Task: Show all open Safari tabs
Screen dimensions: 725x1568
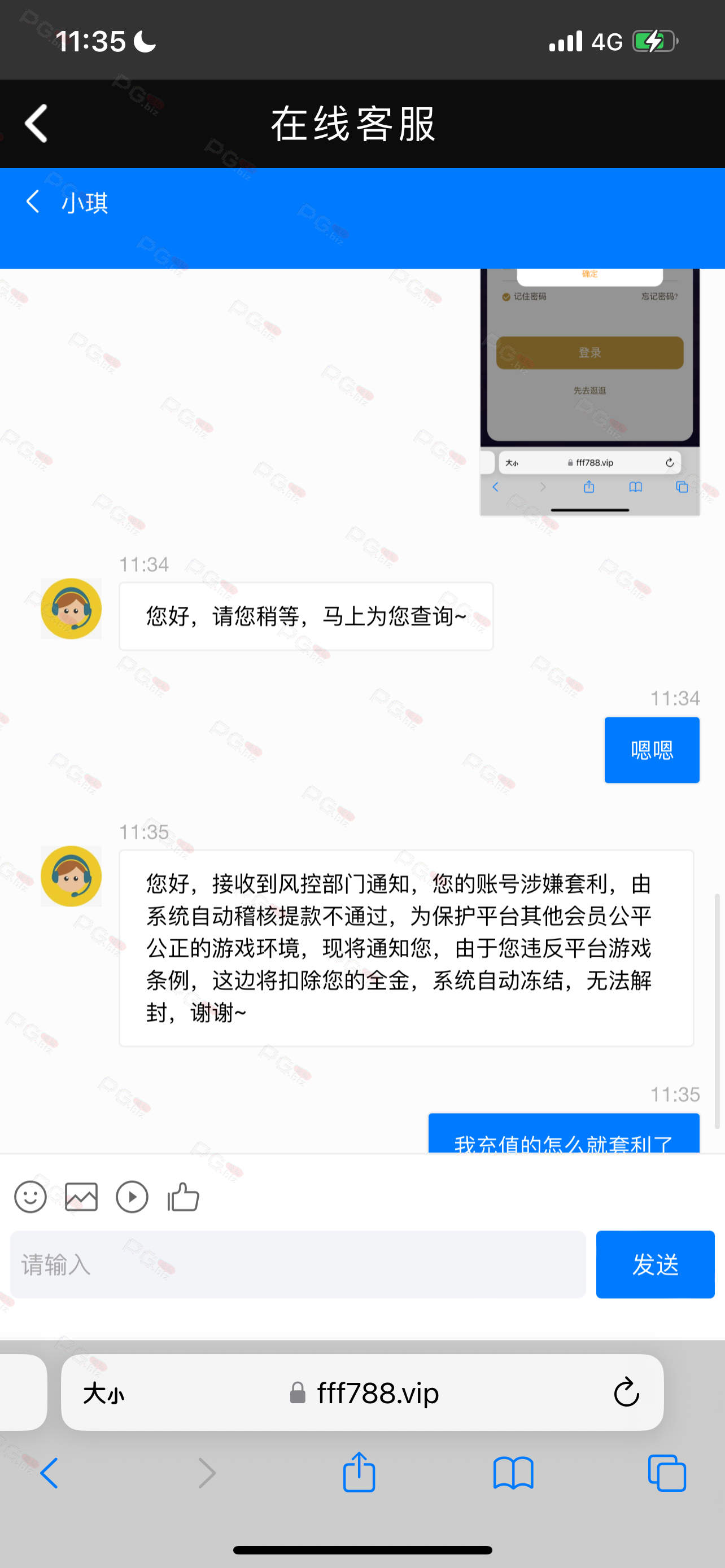Action: (x=667, y=1473)
